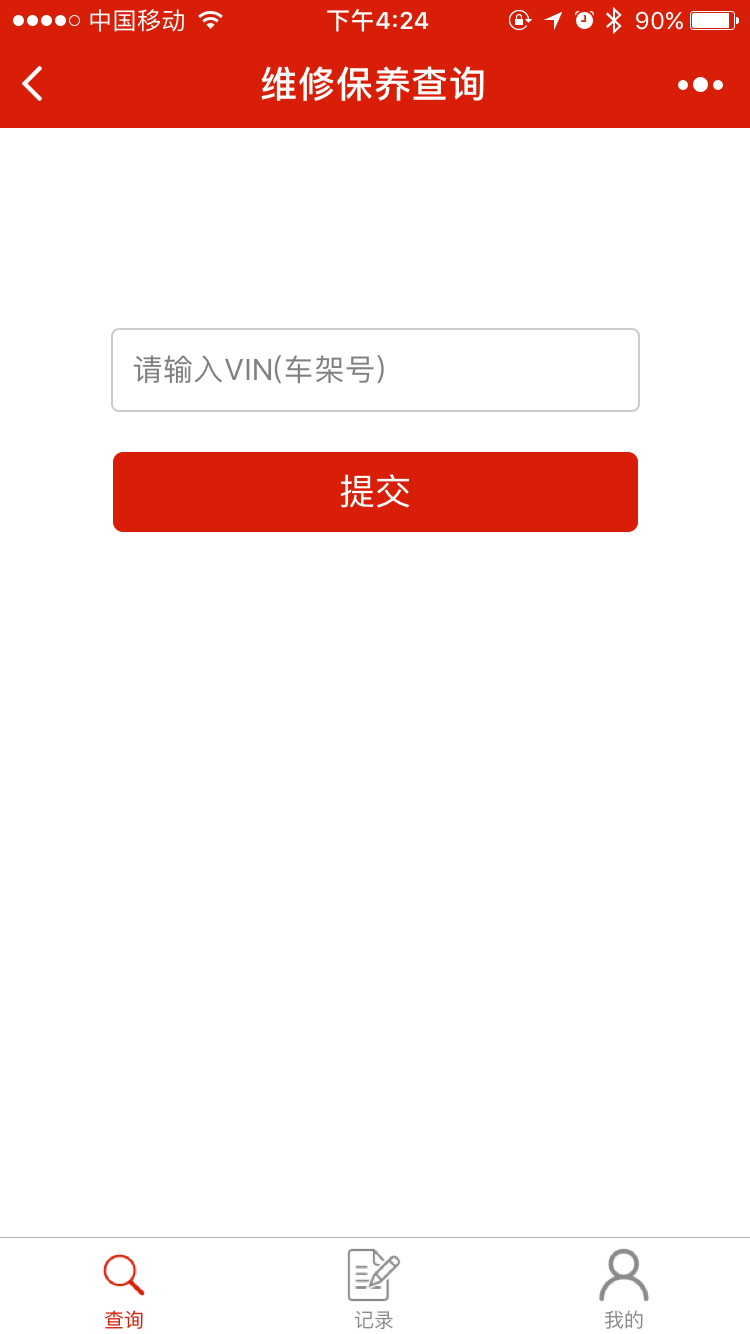This screenshot has height=1334, width=750.
Task: Open the 我的 tab
Action: click(624, 1290)
